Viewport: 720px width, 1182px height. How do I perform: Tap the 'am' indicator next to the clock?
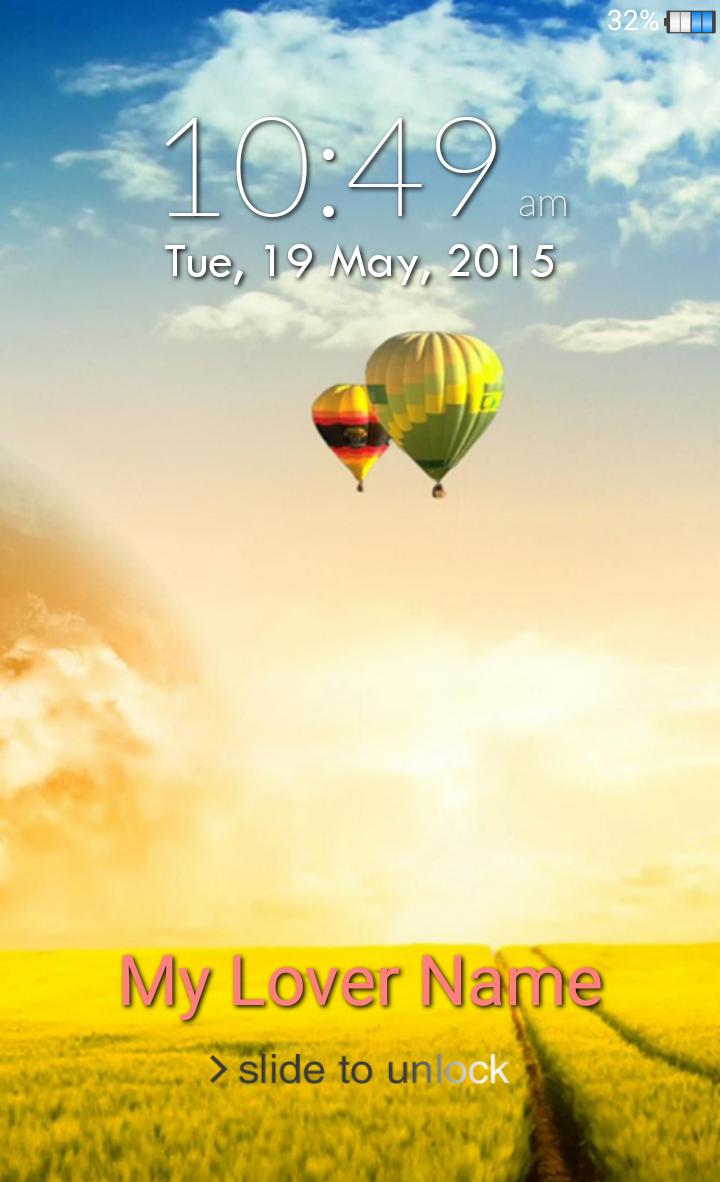(x=542, y=204)
